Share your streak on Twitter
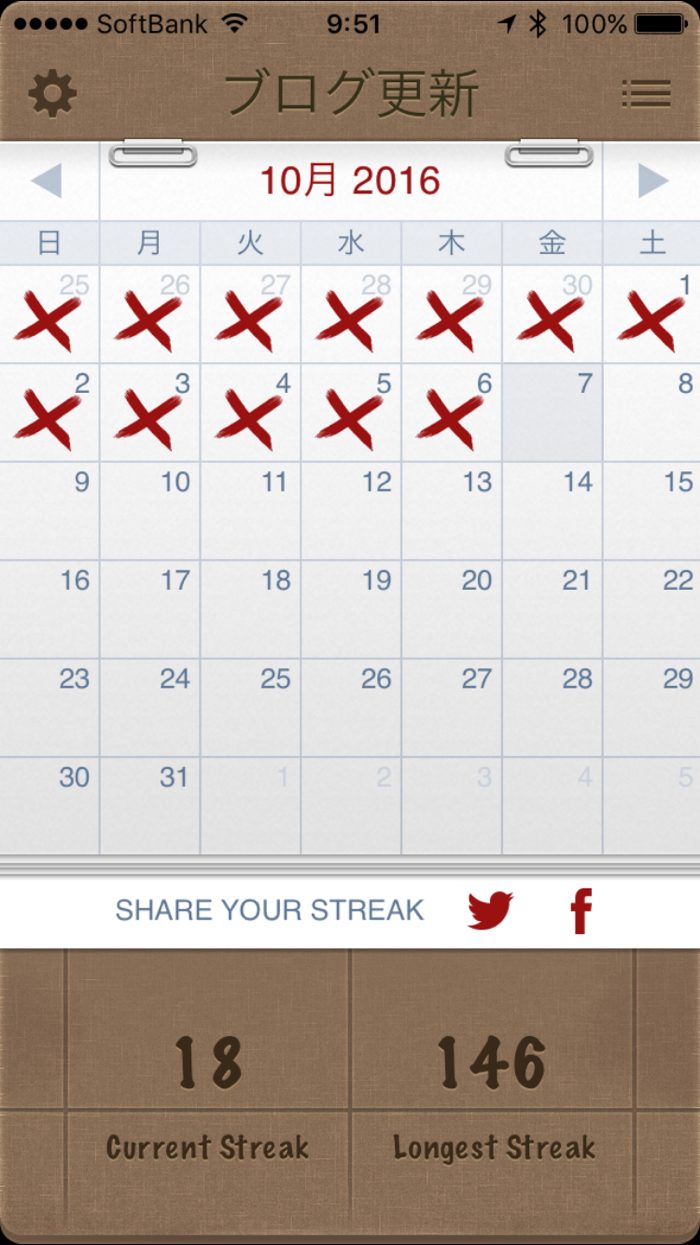The height and width of the screenshot is (1245, 700). 490,910
